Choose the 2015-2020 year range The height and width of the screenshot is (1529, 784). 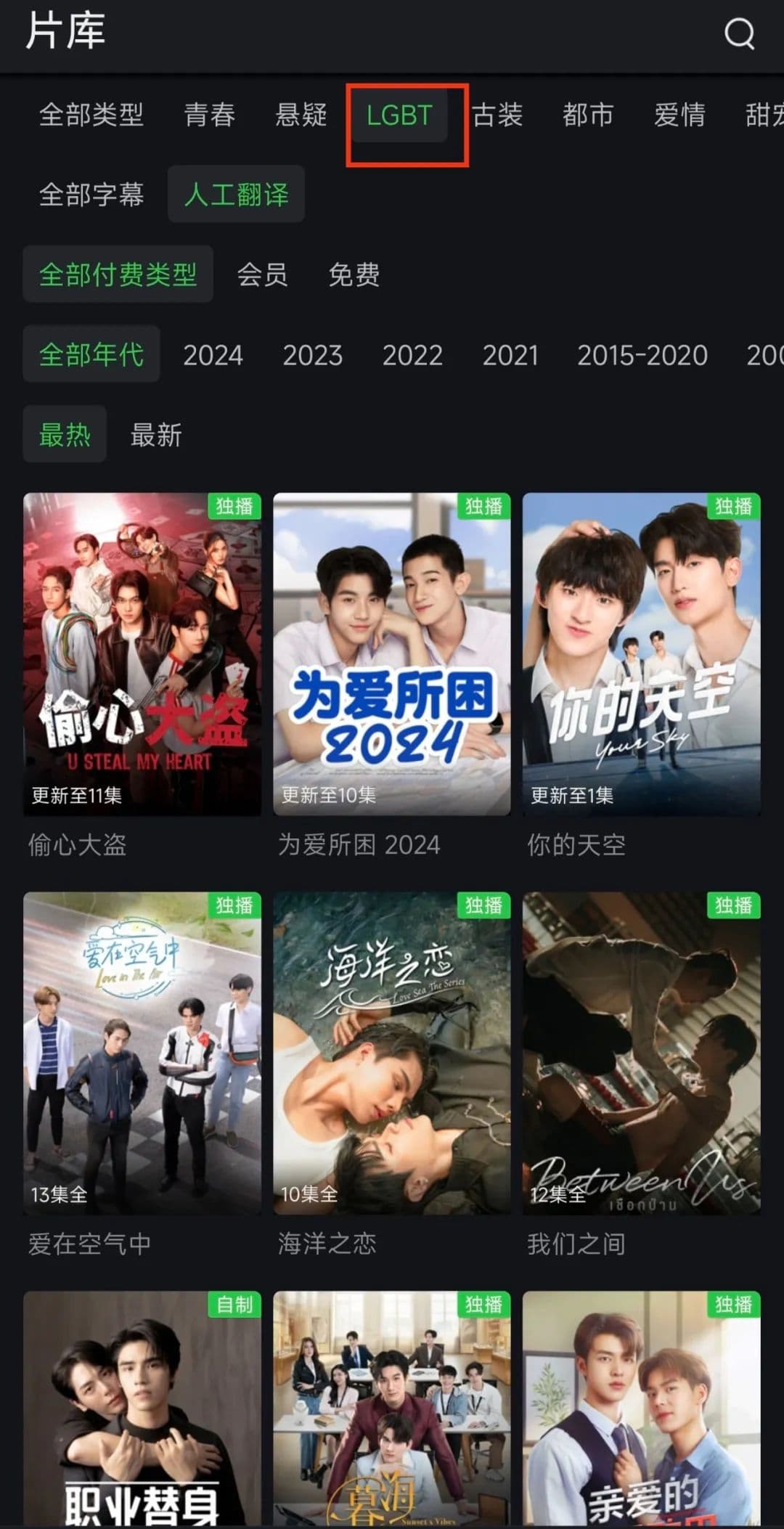point(642,355)
